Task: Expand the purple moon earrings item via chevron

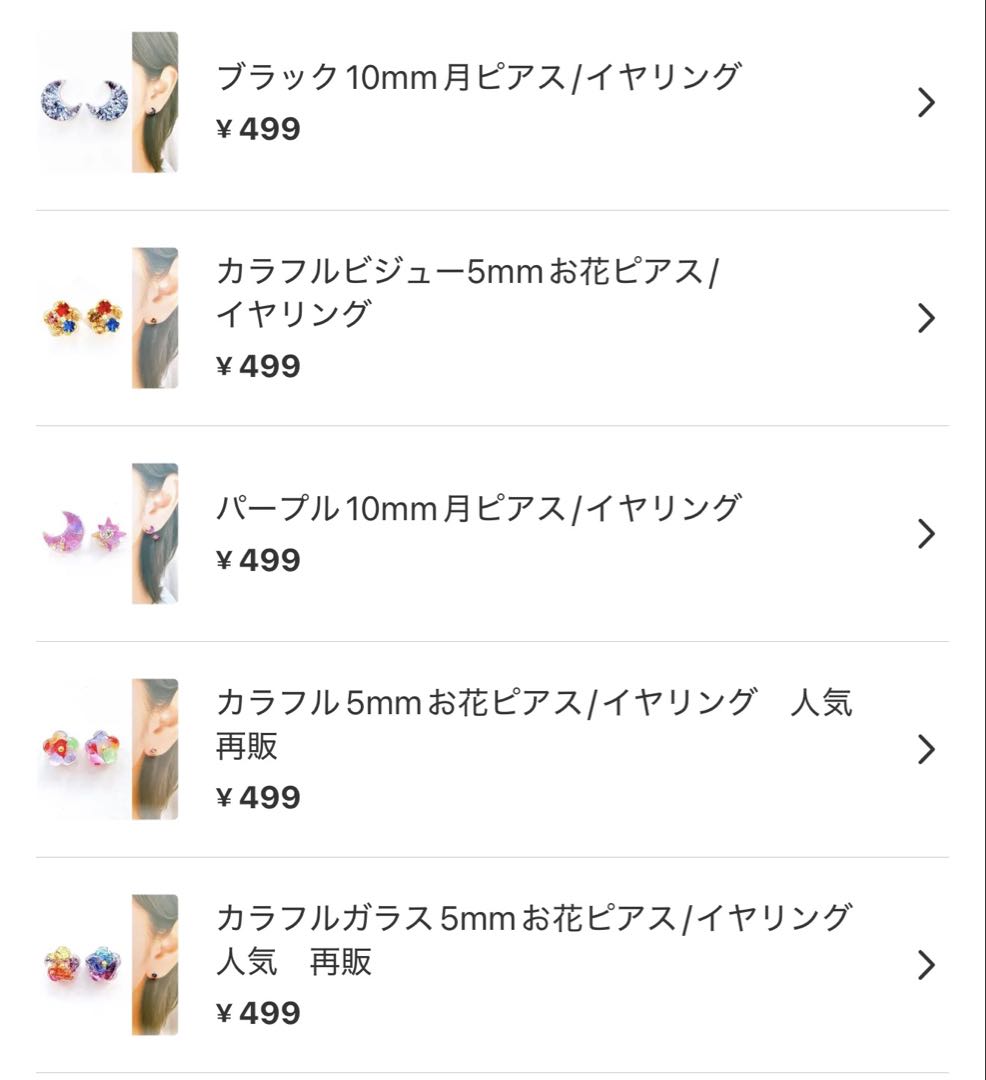Action: (x=925, y=534)
